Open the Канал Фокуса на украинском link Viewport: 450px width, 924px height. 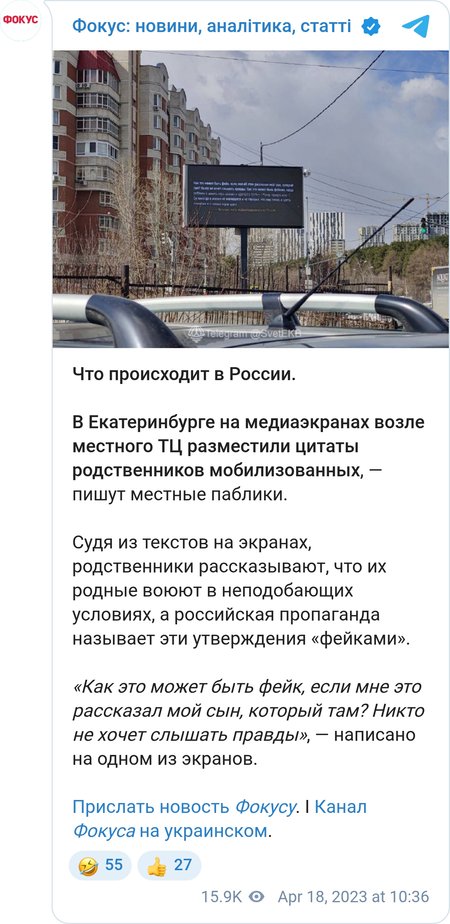coord(219,819)
